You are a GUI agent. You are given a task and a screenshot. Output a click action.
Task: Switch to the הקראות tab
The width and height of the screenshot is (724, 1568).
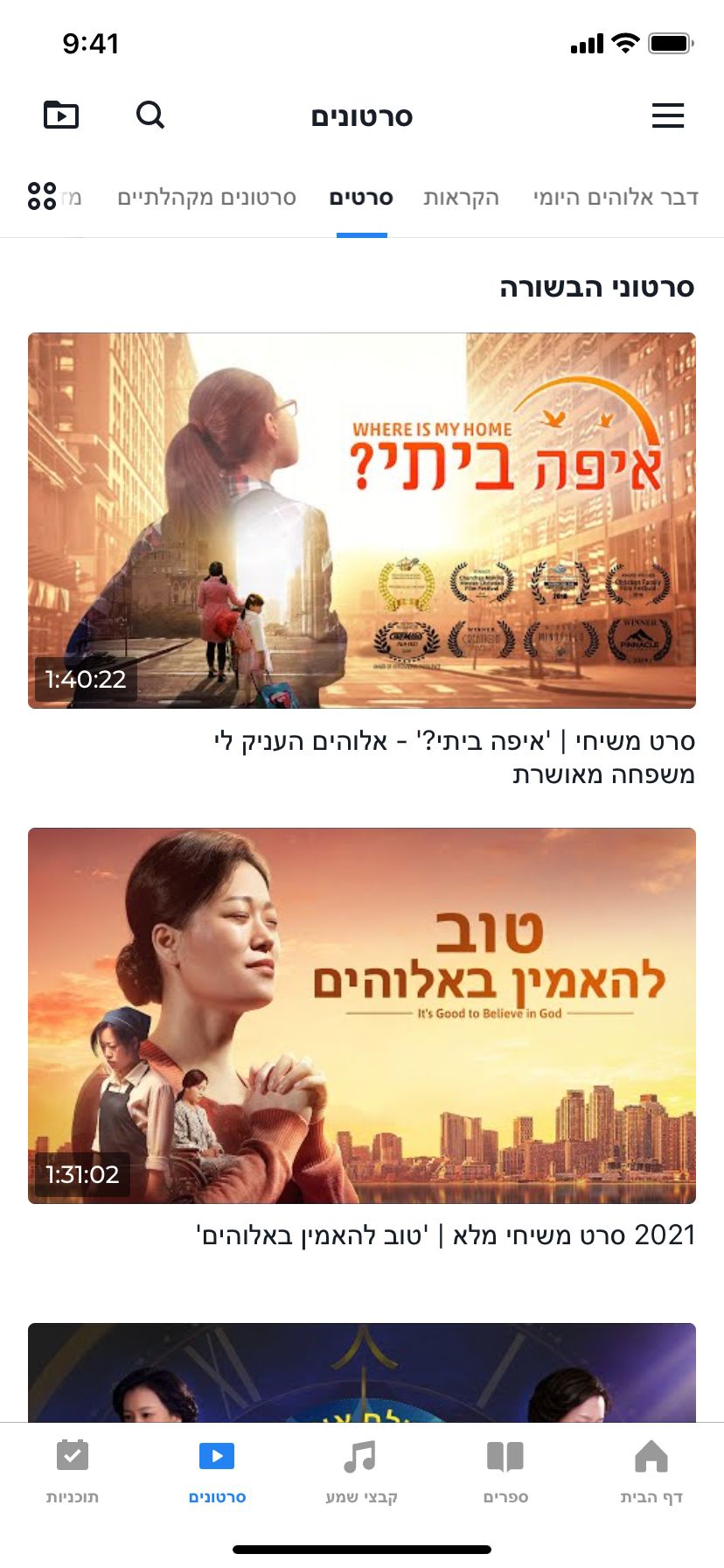(461, 198)
